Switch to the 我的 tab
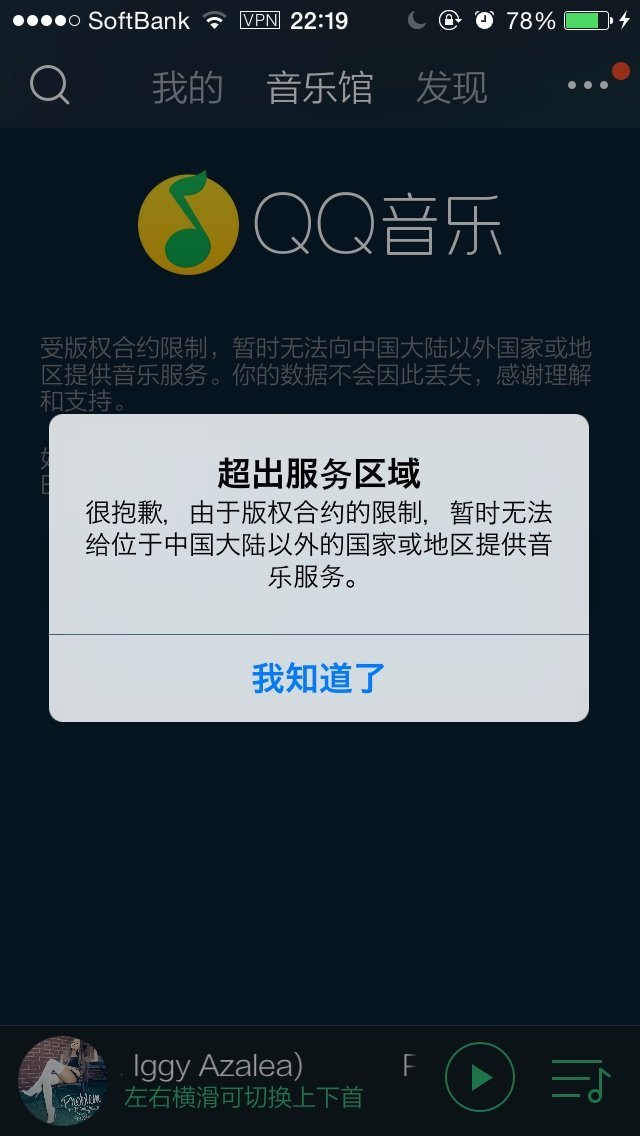The height and width of the screenshot is (1136, 640). point(187,88)
